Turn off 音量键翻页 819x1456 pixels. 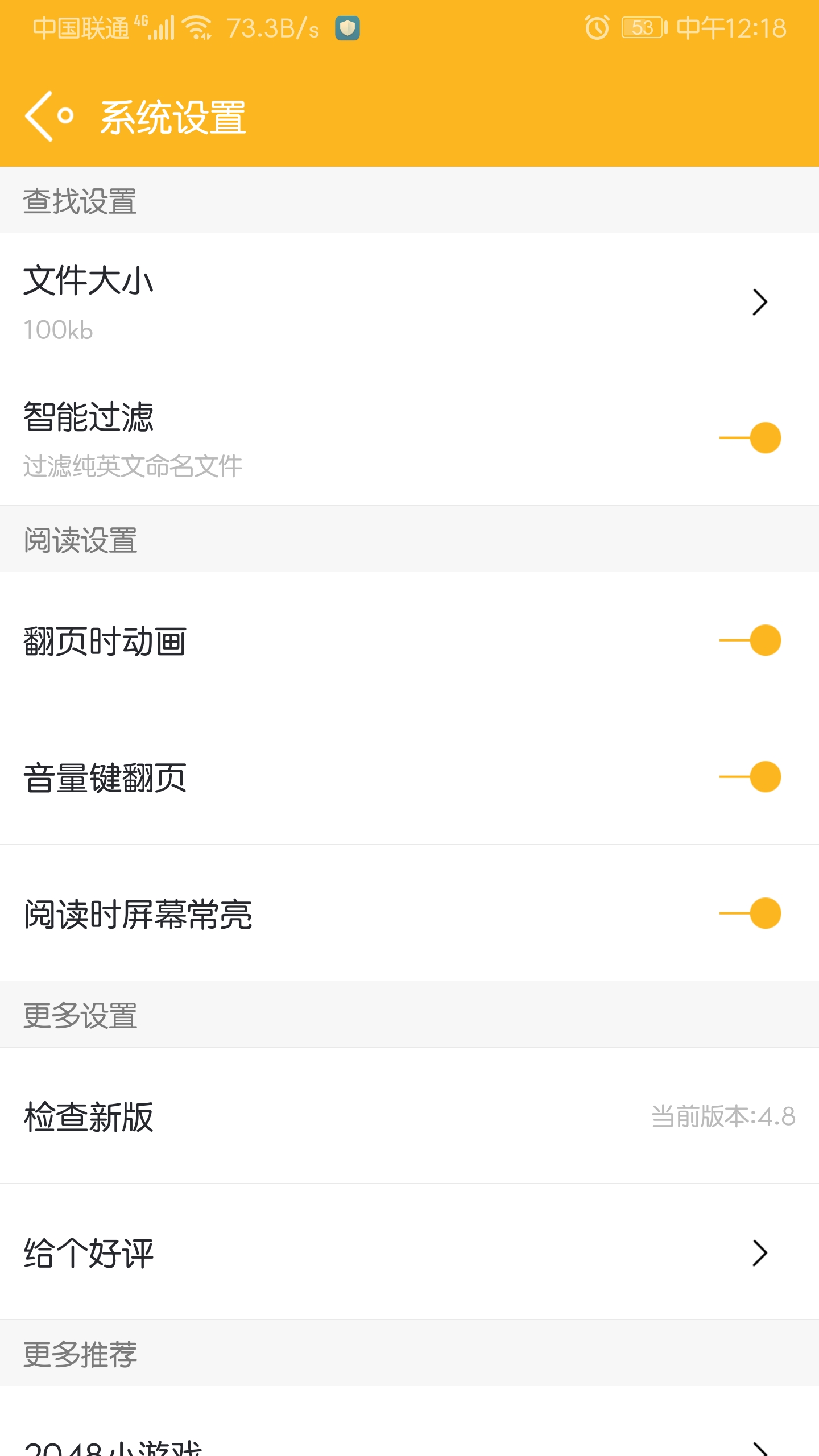[750, 777]
